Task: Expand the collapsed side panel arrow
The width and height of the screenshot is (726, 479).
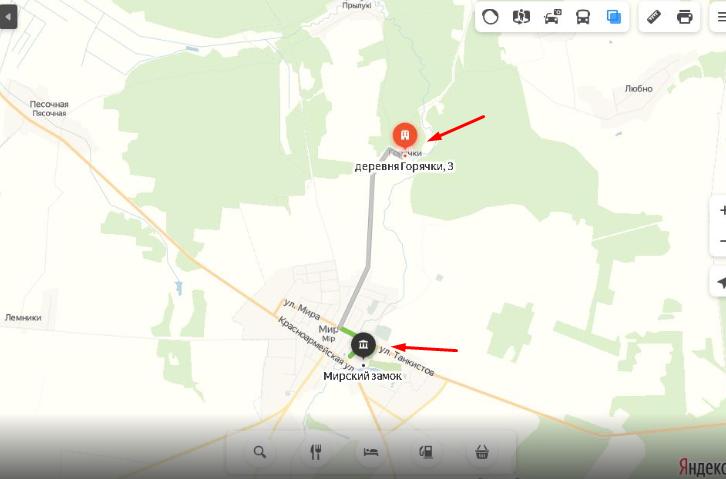Action: pyautogui.click(x=8, y=16)
